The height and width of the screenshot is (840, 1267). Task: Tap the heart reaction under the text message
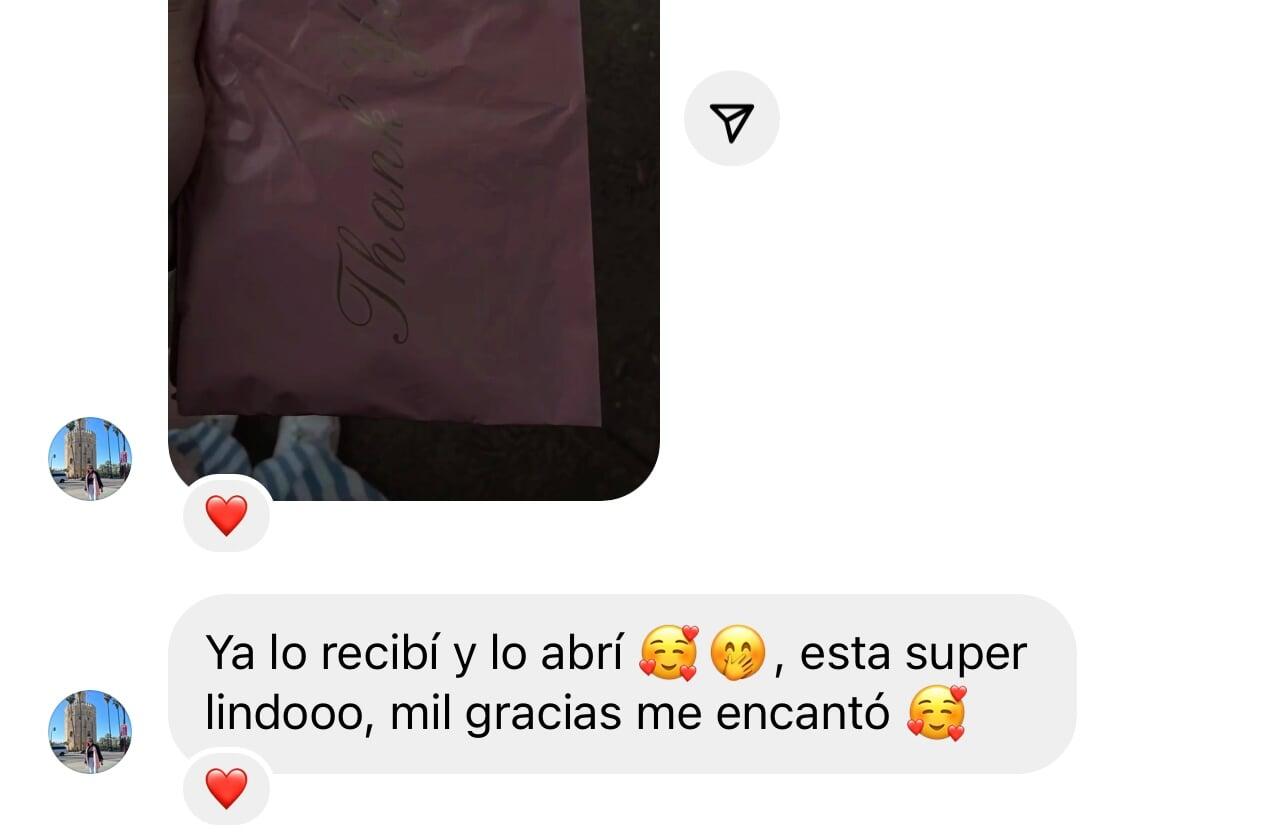tap(226, 789)
